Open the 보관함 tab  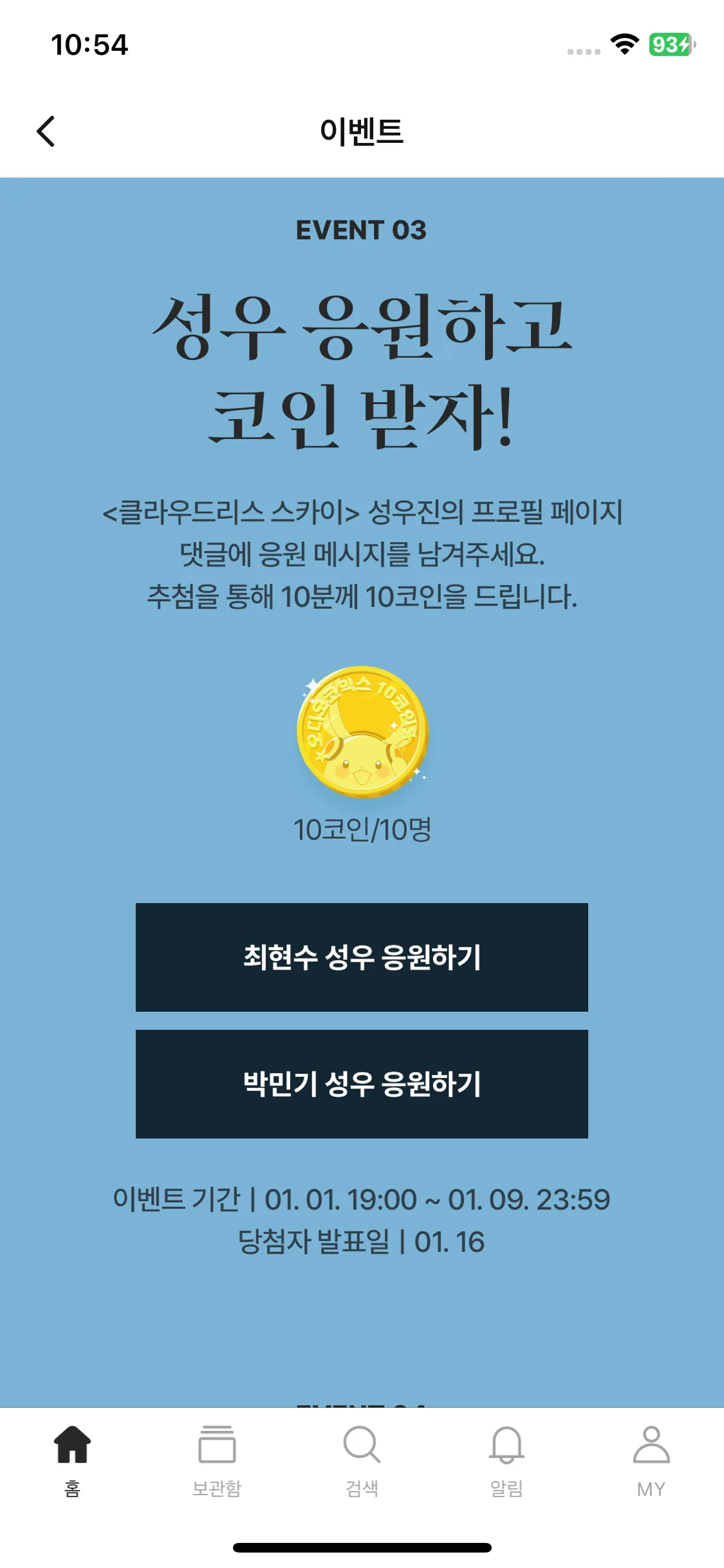point(217,1461)
